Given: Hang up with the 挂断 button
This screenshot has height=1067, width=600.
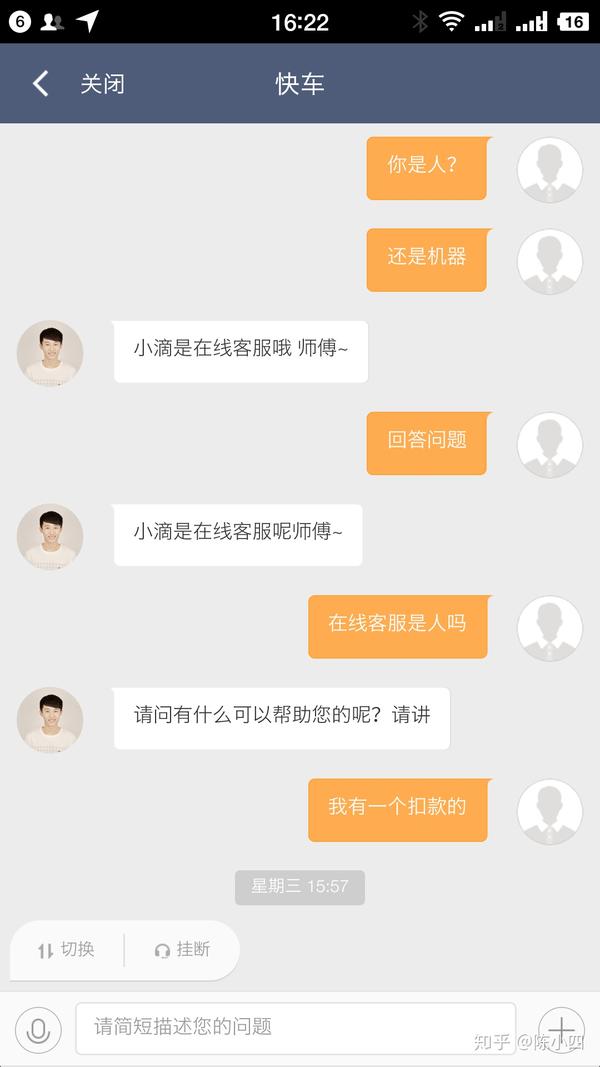Looking at the screenshot, I should coord(182,950).
